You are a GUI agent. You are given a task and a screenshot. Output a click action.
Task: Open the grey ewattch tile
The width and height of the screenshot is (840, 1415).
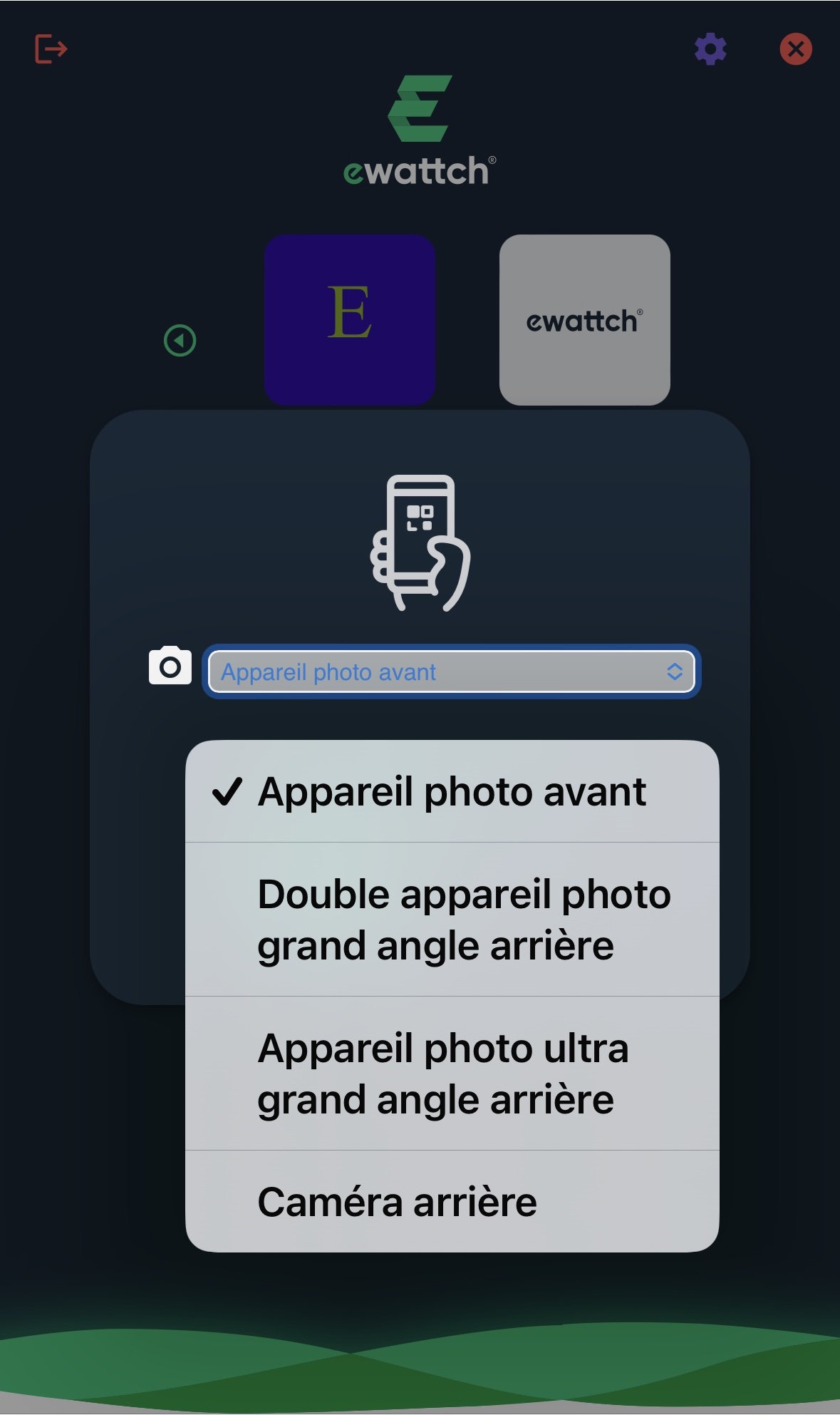(584, 319)
